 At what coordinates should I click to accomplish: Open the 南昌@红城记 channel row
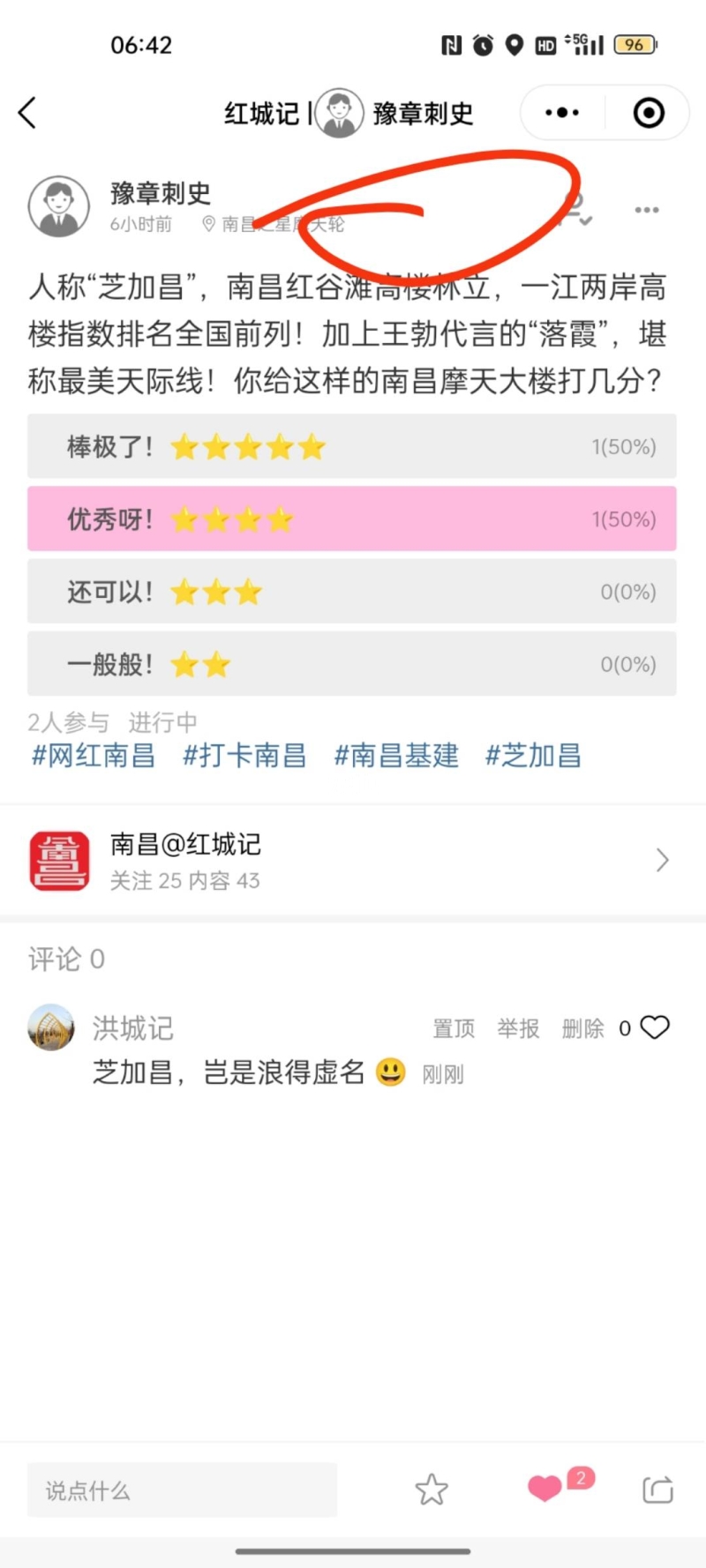click(351, 861)
